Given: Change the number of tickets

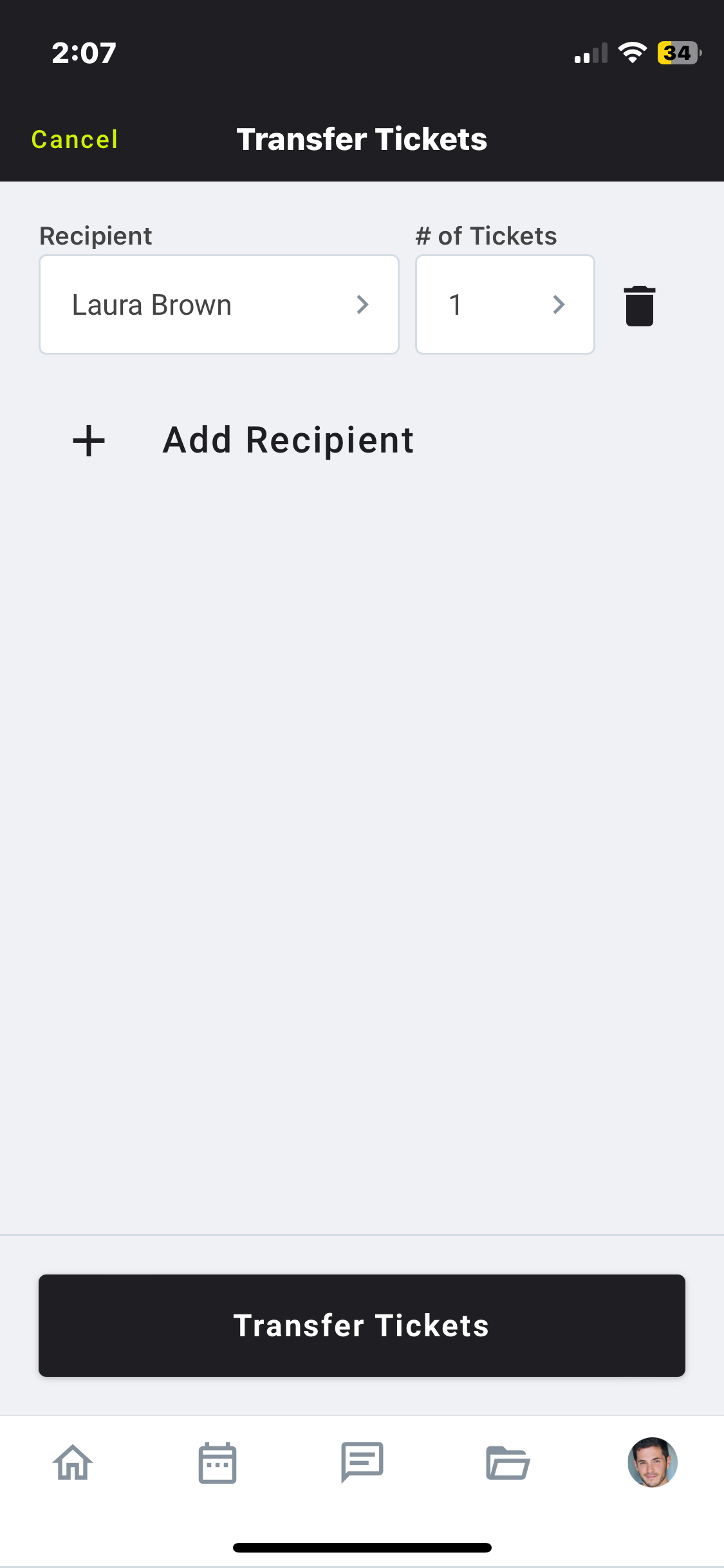Looking at the screenshot, I should 505,304.
